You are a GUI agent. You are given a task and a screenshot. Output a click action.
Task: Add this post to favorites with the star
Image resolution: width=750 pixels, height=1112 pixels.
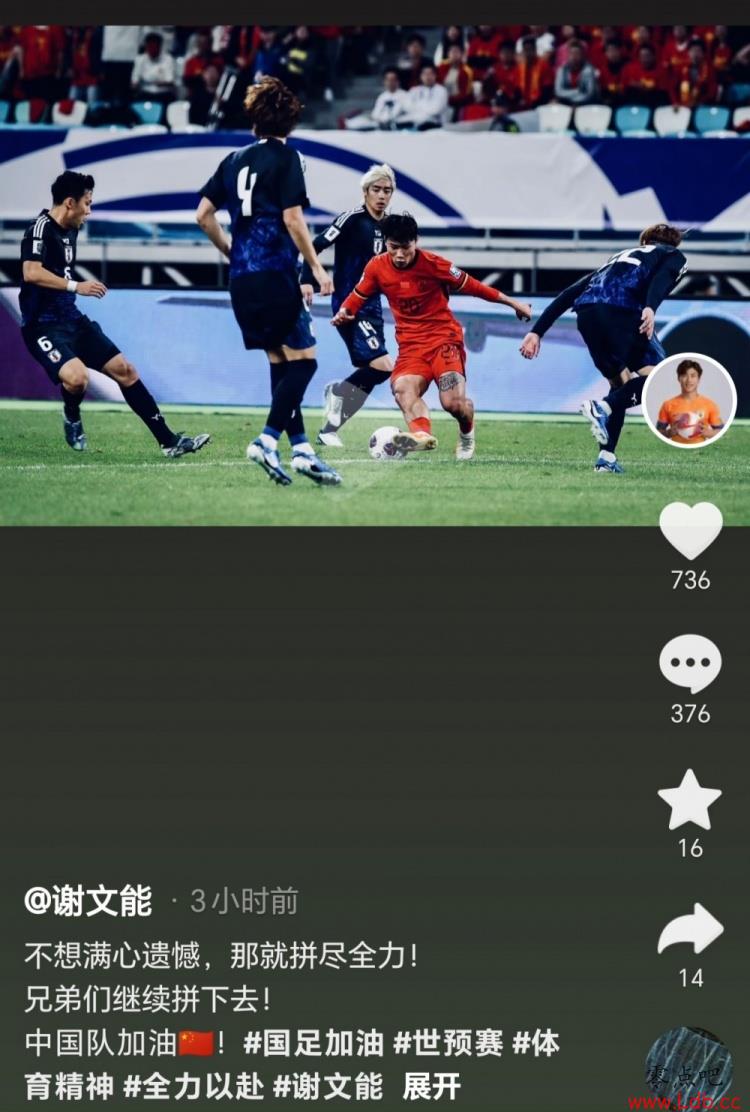[690, 800]
